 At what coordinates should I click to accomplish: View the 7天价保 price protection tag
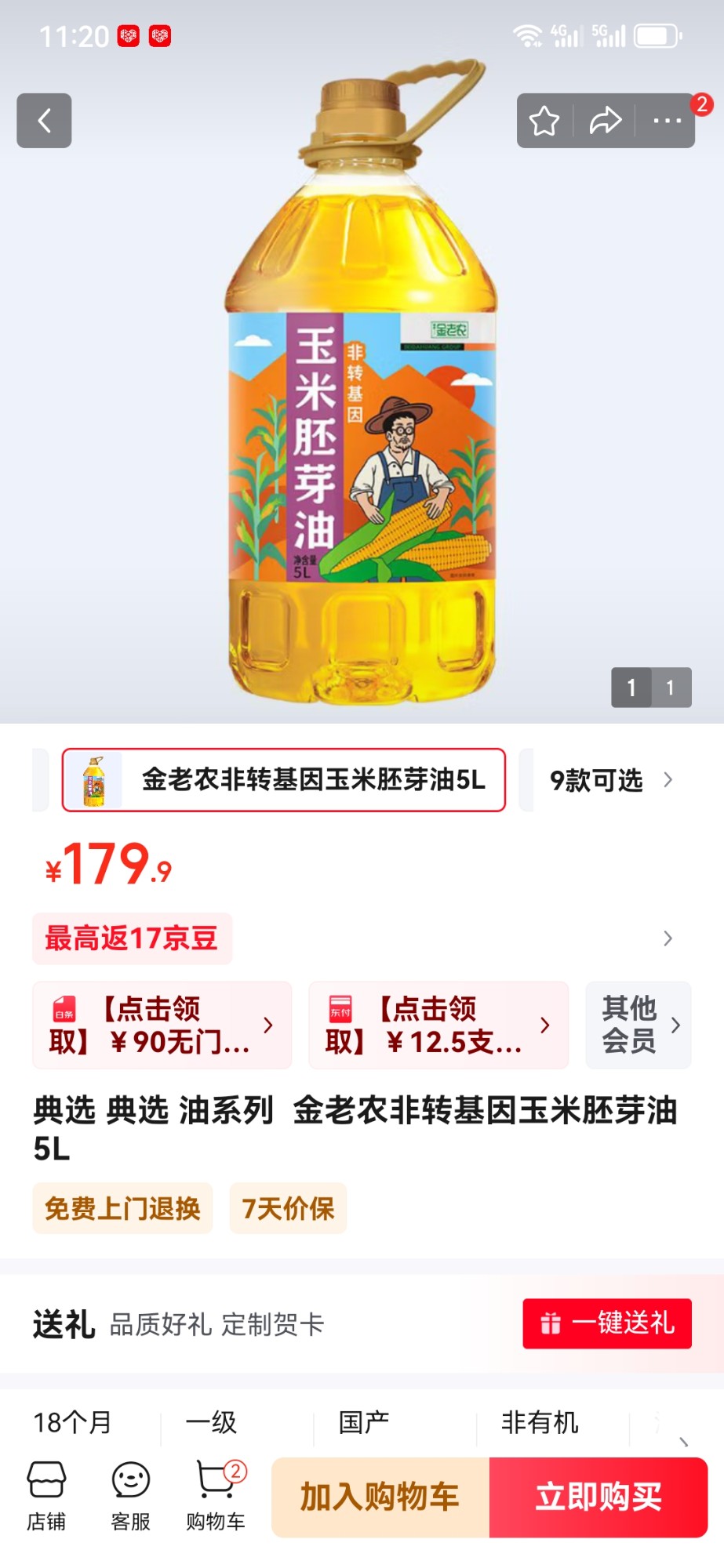pyautogui.click(x=288, y=1208)
